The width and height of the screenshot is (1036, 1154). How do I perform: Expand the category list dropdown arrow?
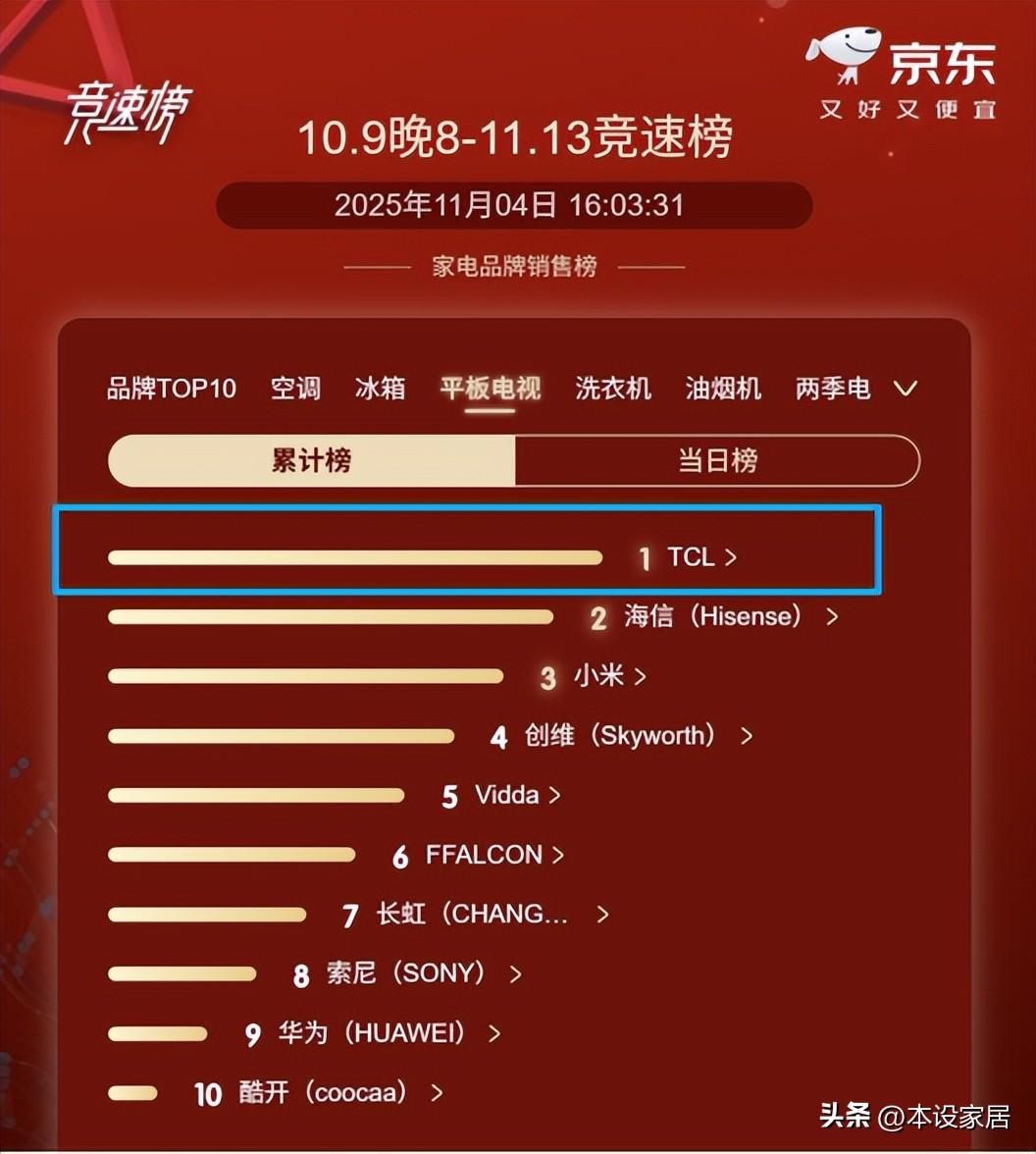point(906,389)
